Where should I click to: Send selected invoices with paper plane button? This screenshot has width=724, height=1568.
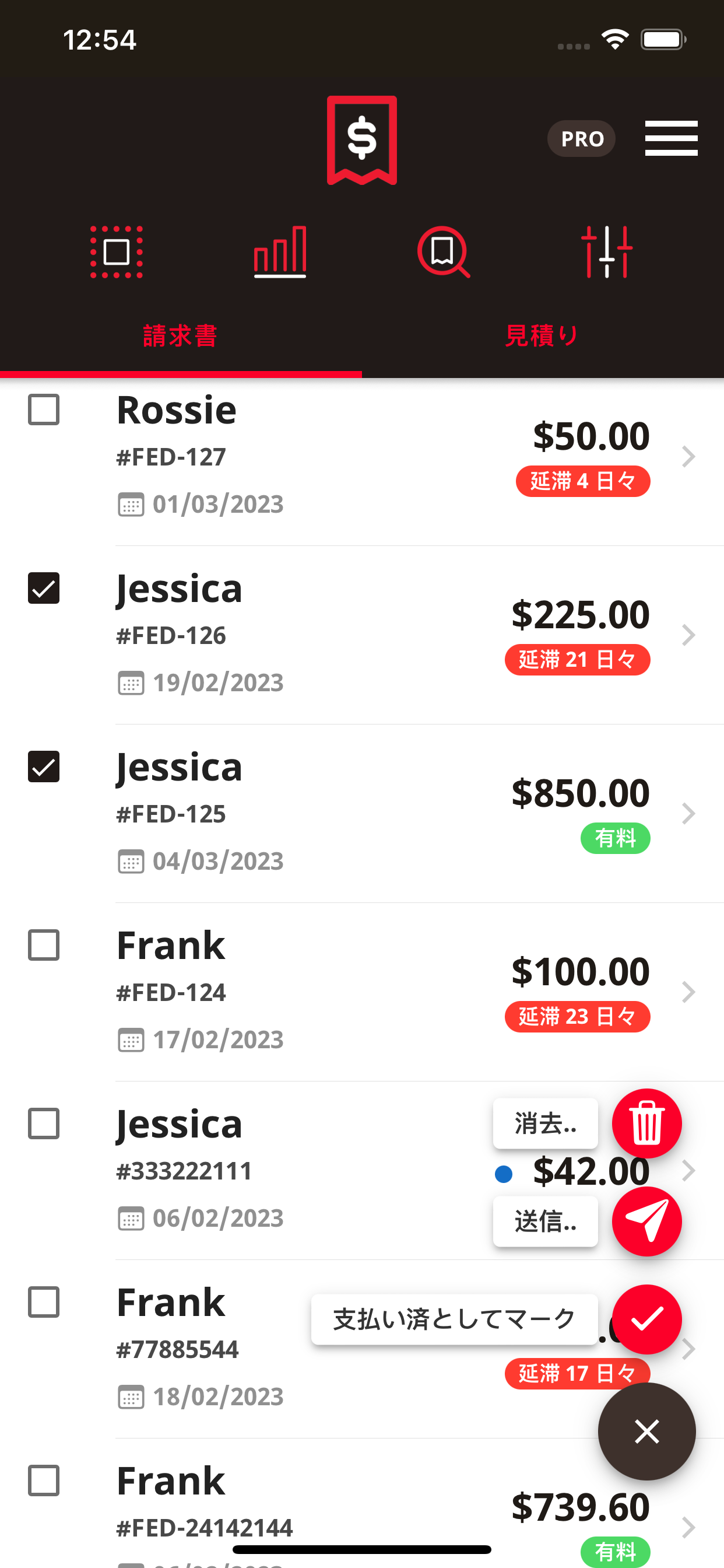coord(646,1221)
